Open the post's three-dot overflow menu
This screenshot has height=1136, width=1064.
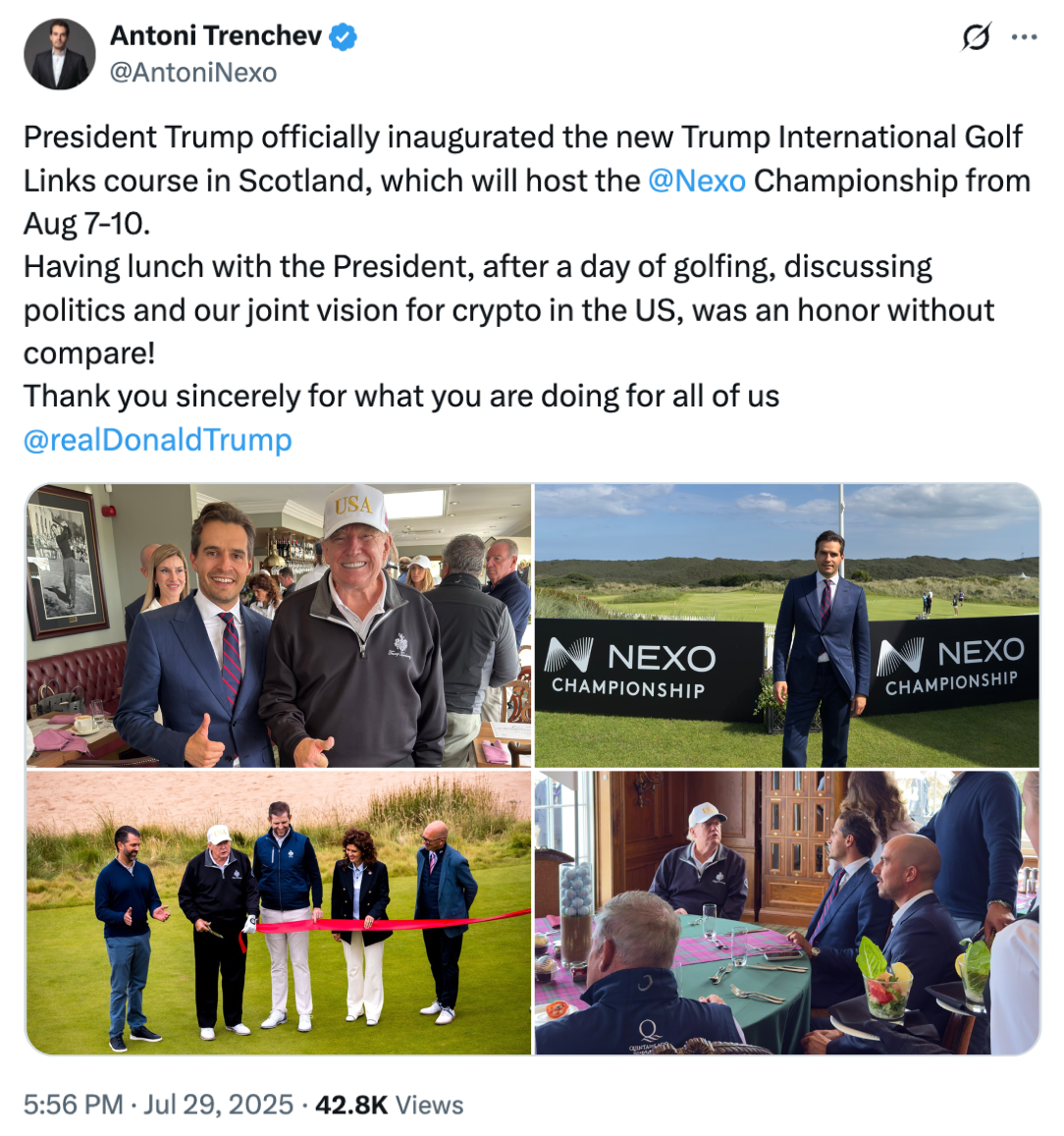(x=1024, y=37)
